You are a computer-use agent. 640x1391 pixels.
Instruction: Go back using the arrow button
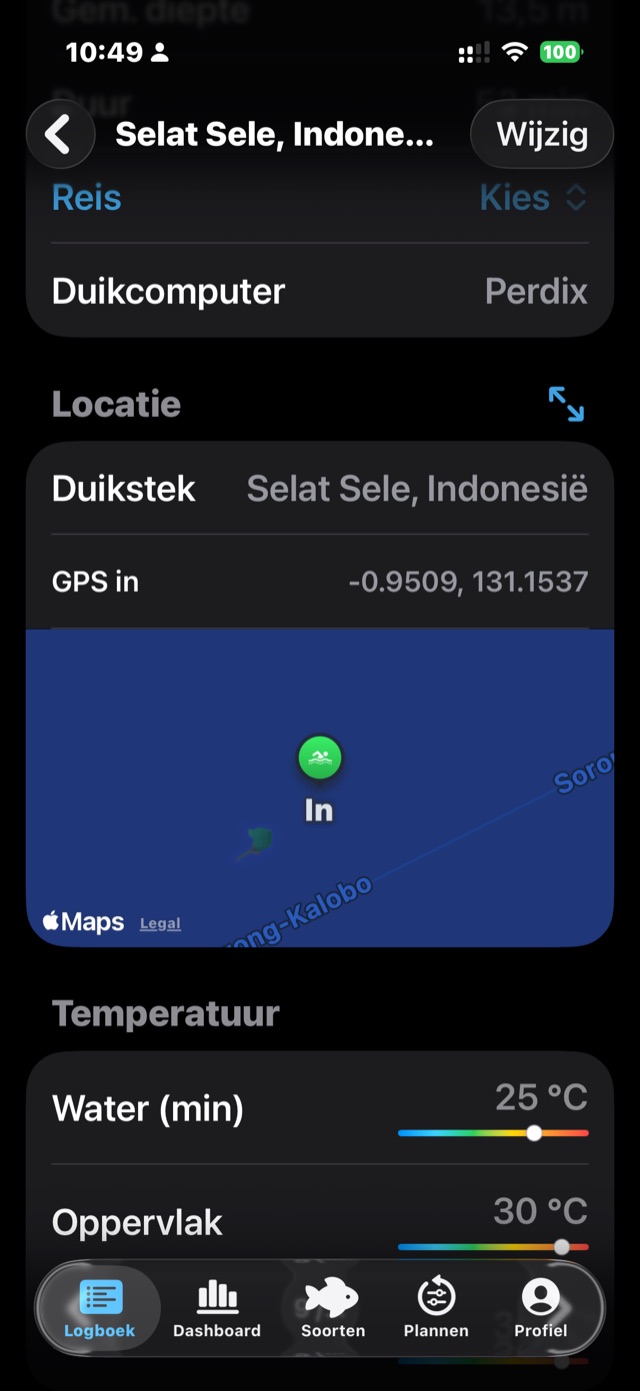click(60, 134)
